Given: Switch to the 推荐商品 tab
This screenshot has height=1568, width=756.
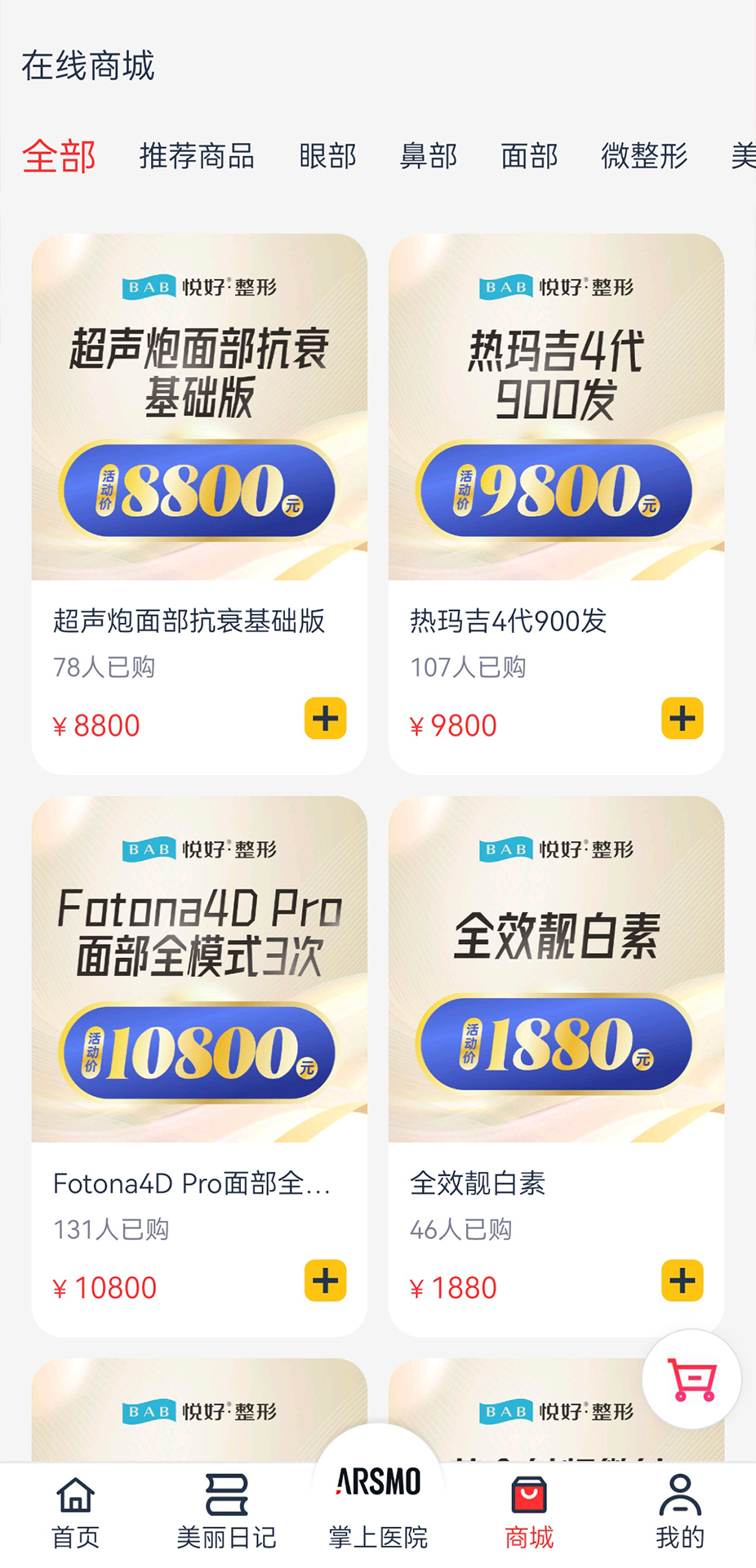Looking at the screenshot, I should pos(198,157).
